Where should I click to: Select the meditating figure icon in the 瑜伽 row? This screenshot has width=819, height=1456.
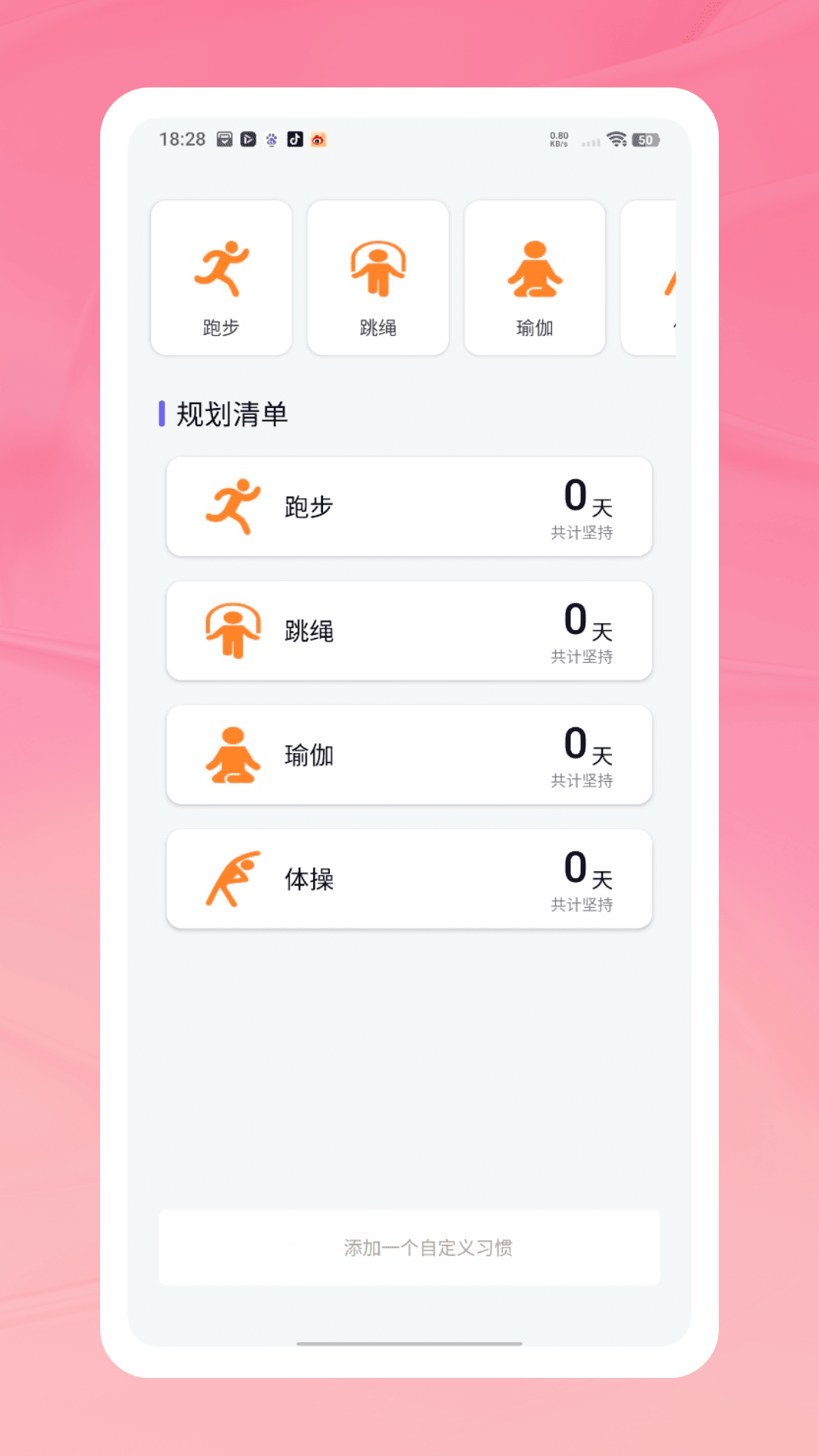[x=233, y=755]
